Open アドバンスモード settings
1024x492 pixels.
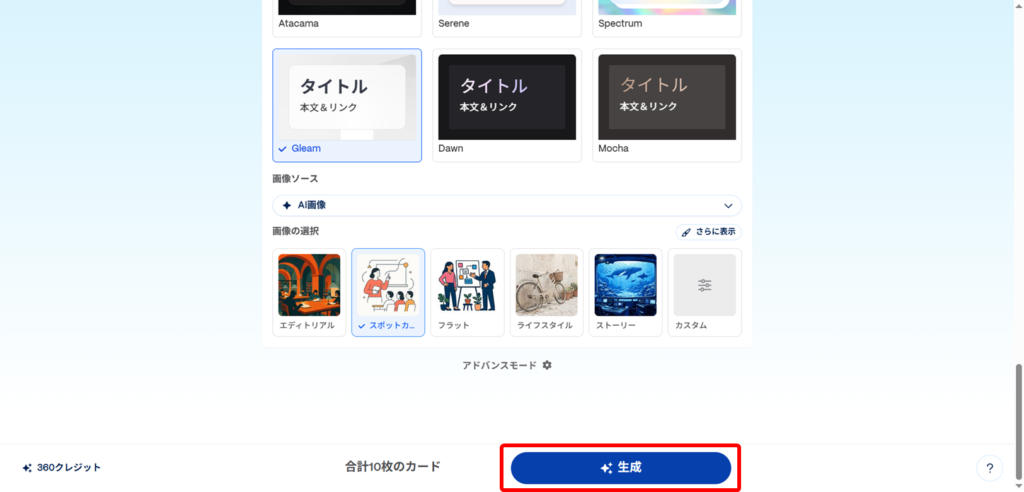[x=506, y=365]
